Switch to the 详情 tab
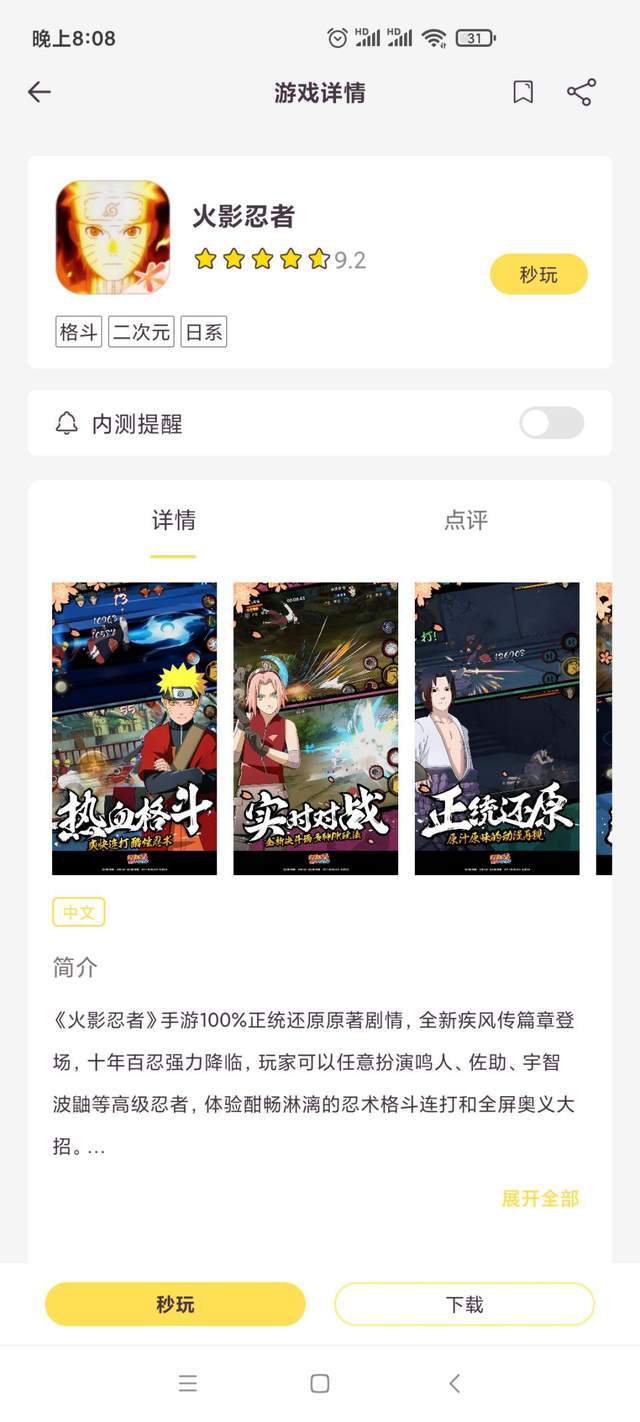 click(173, 520)
